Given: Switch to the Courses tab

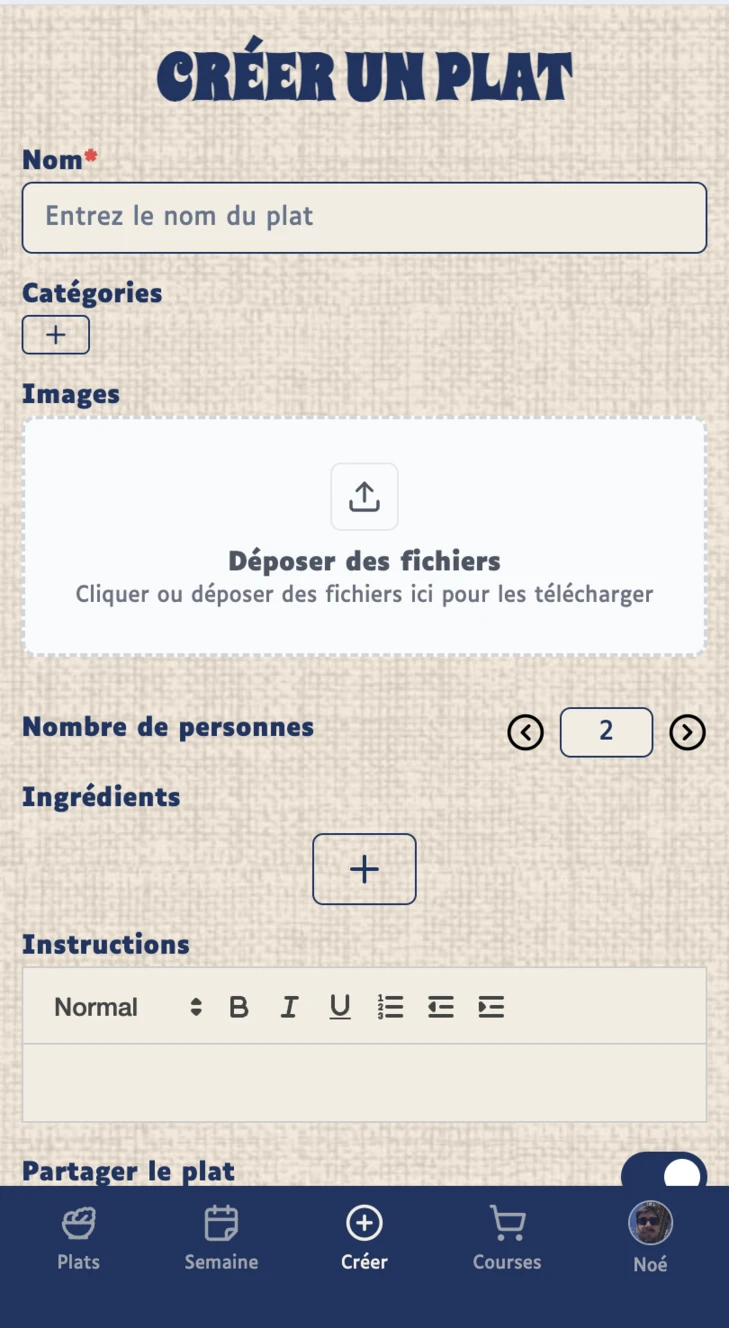Looking at the screenshot, I should (x=507, y=1238).
